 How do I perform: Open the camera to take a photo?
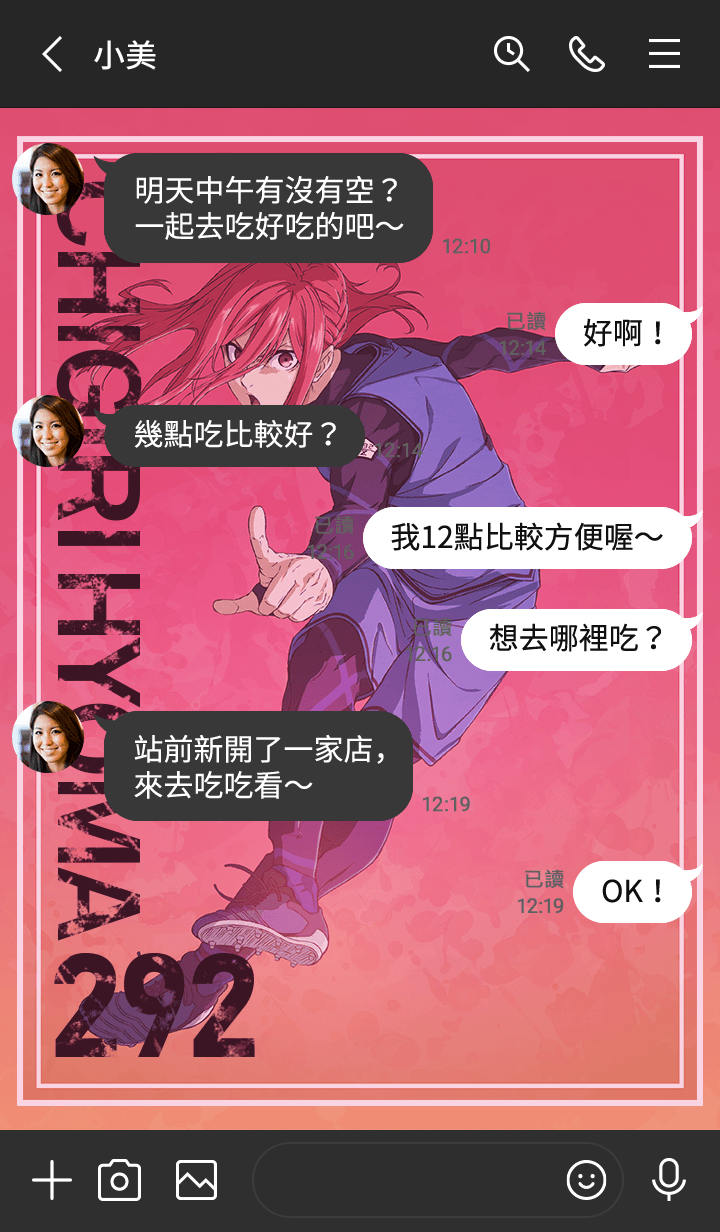119,1181
